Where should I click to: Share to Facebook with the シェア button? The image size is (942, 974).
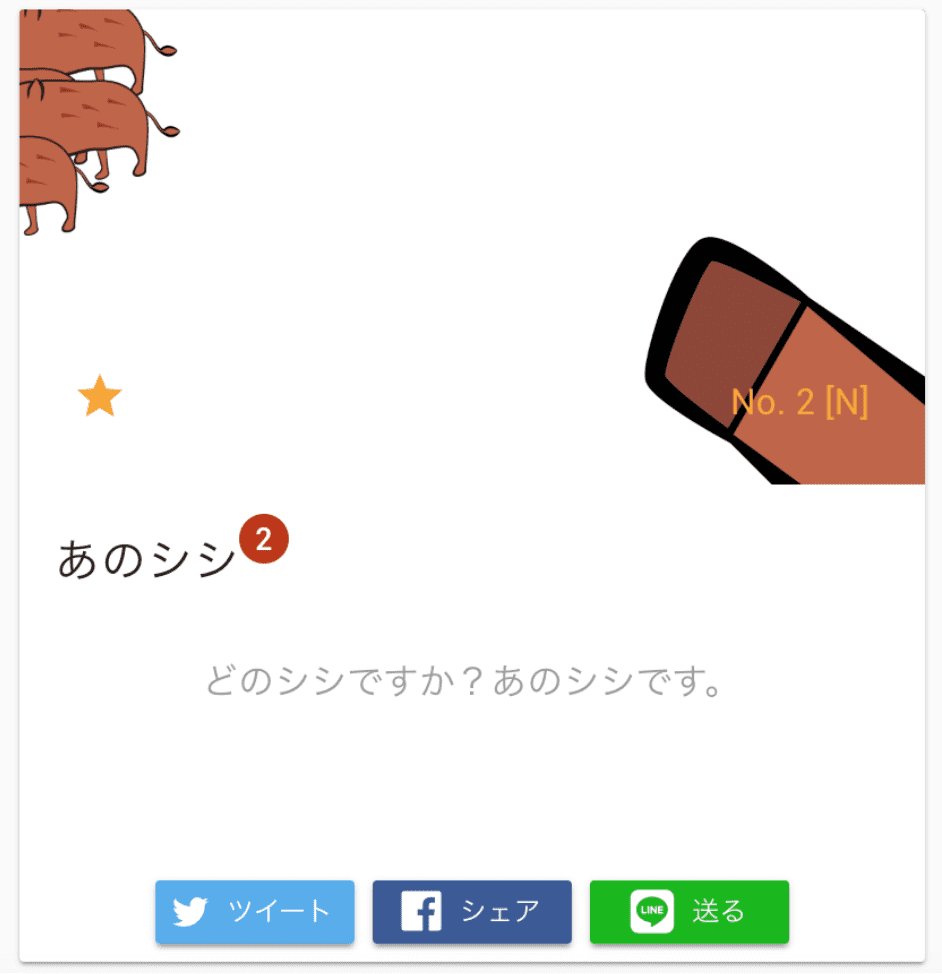coord(472,911)
